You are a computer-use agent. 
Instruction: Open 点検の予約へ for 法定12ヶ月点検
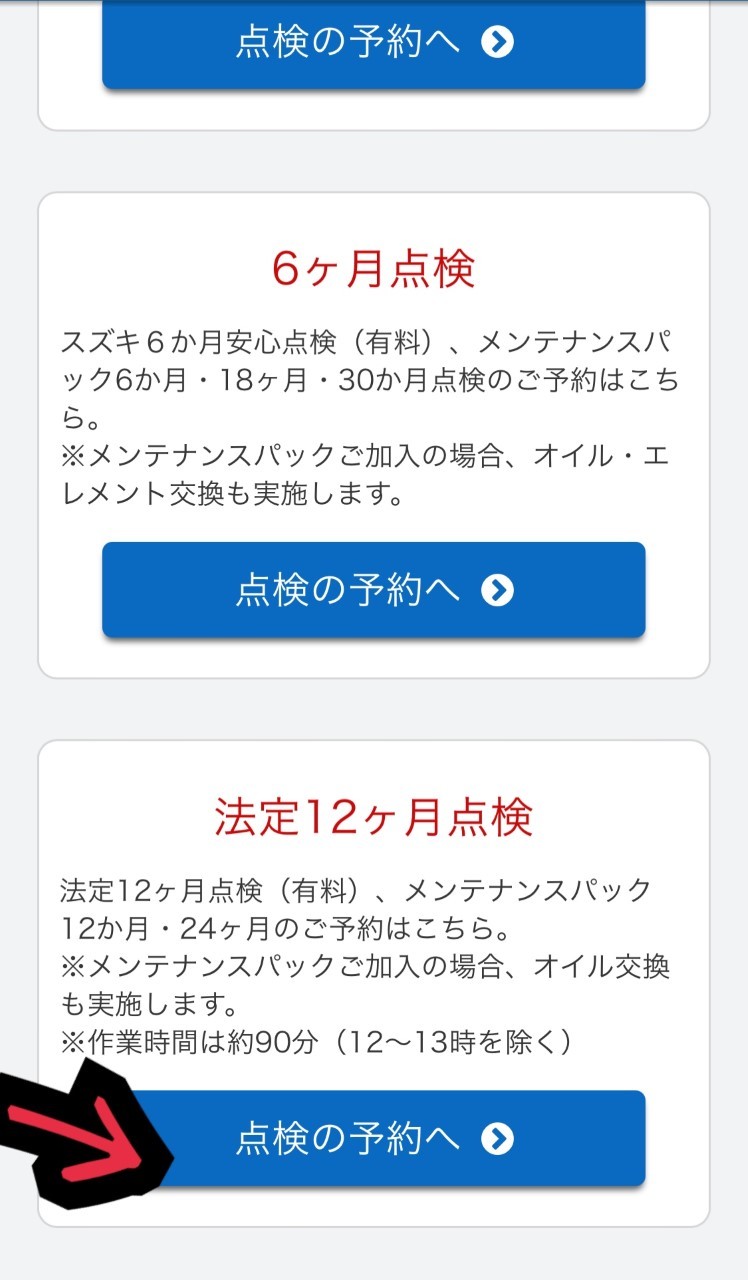click(x=373, y=1138)
